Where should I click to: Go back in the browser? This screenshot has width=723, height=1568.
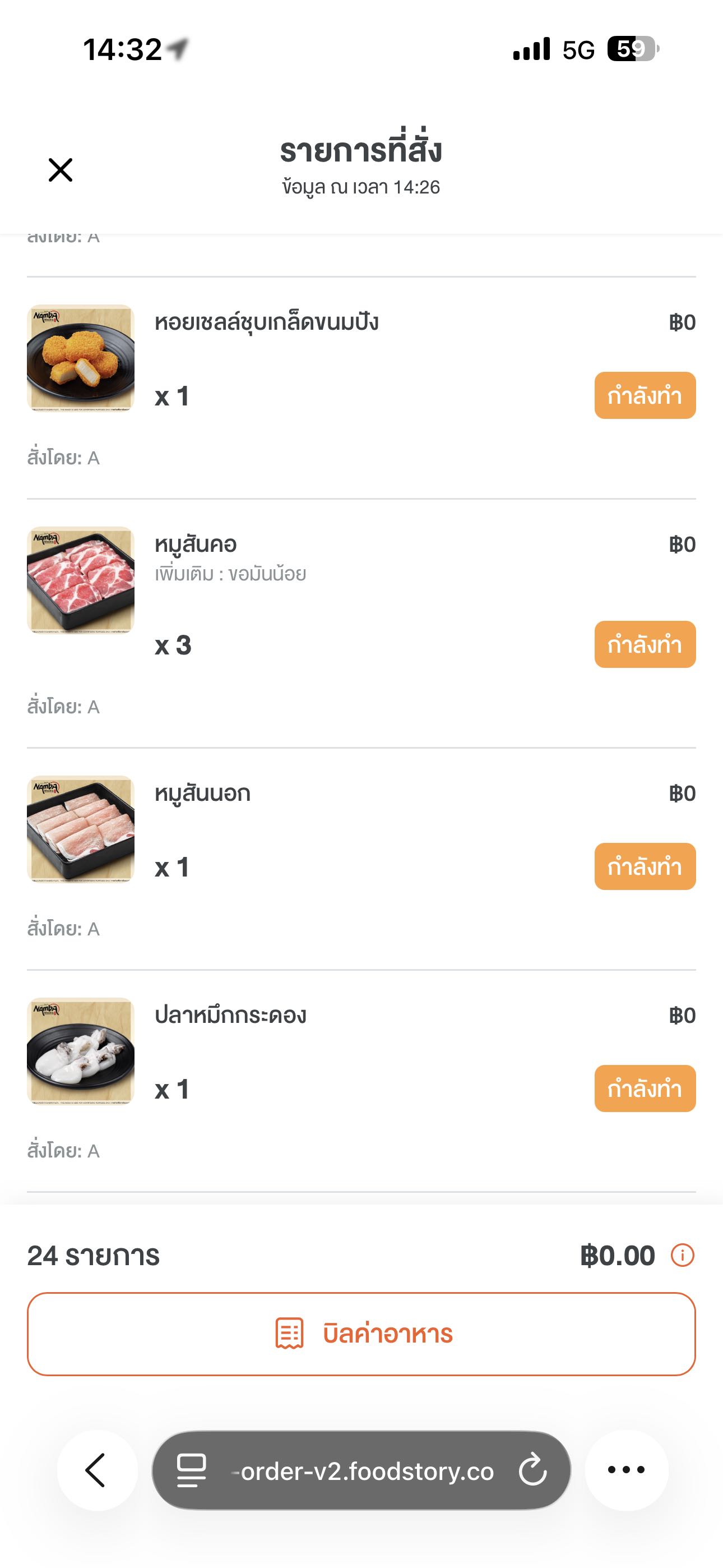tap(96, 1470)
